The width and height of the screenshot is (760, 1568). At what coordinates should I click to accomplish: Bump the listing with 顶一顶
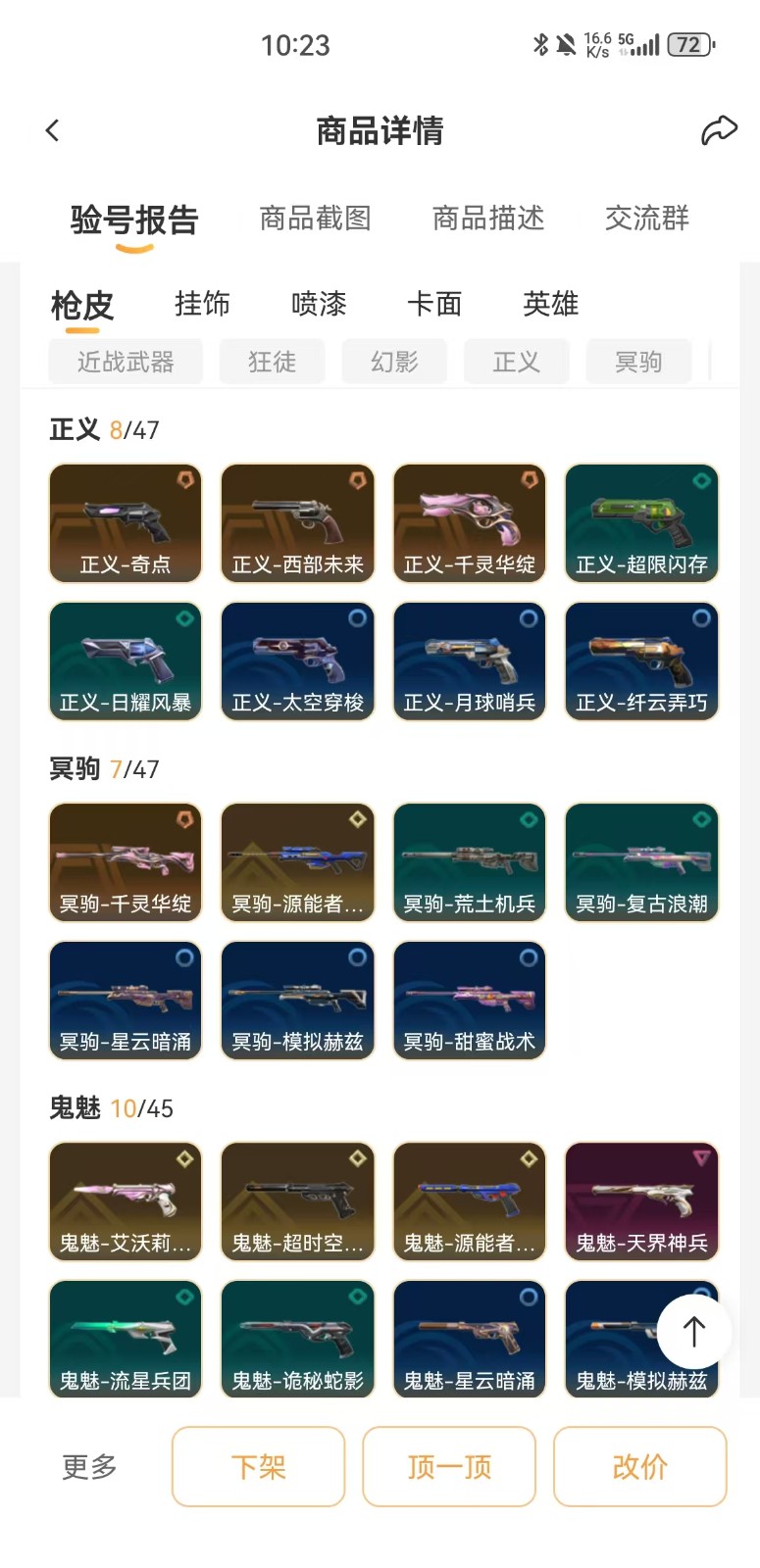[x=449, y=1466]
